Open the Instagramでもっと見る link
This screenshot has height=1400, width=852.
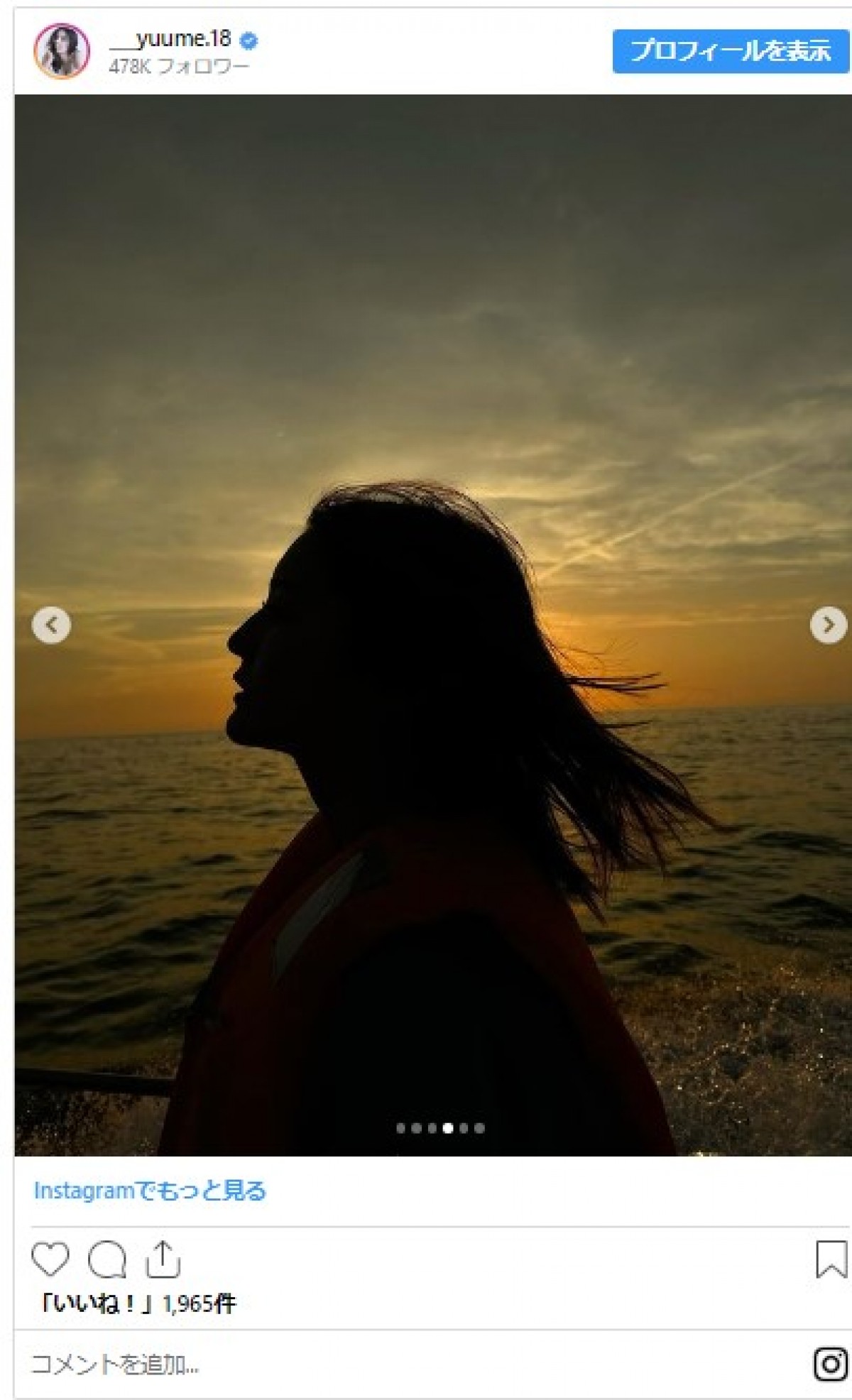tap(150, 1191)
